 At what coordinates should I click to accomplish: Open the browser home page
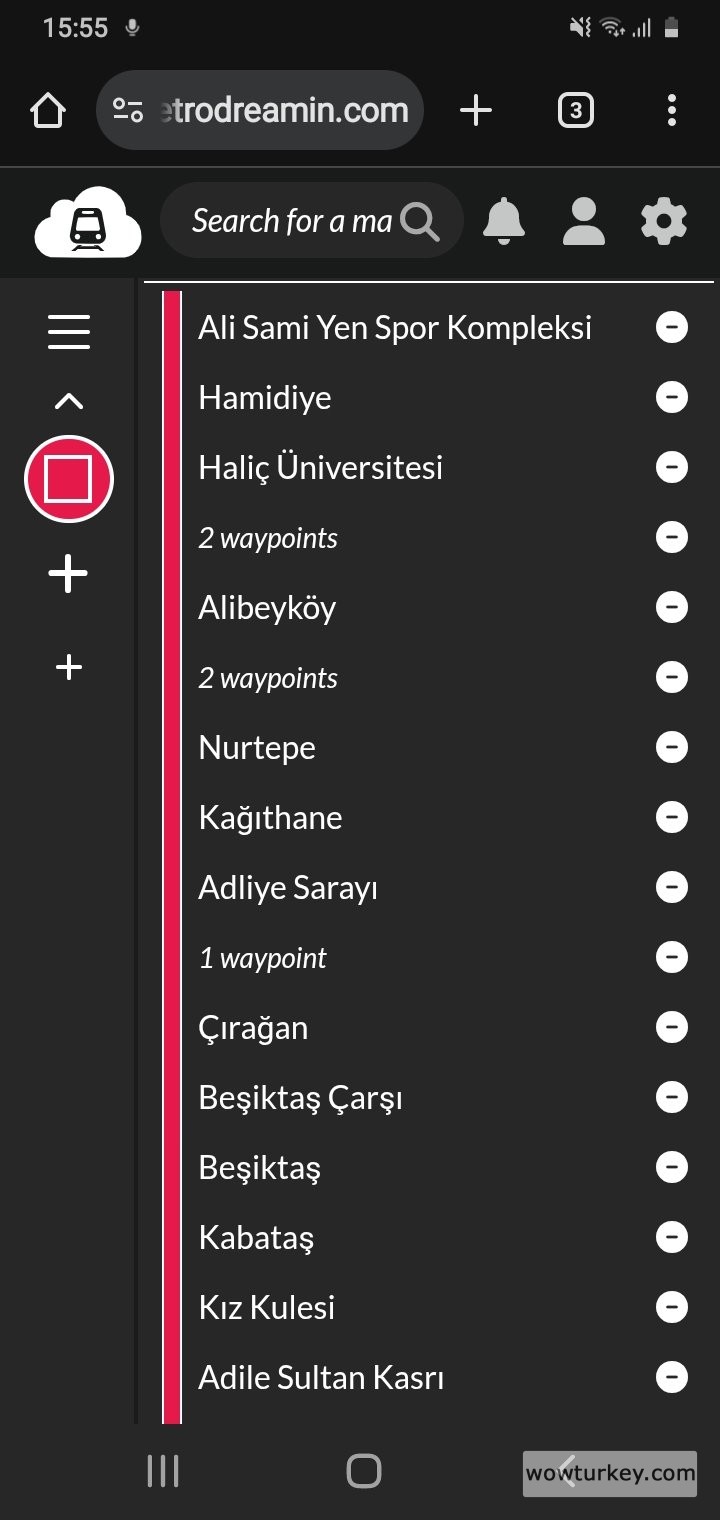pos(48,110)
